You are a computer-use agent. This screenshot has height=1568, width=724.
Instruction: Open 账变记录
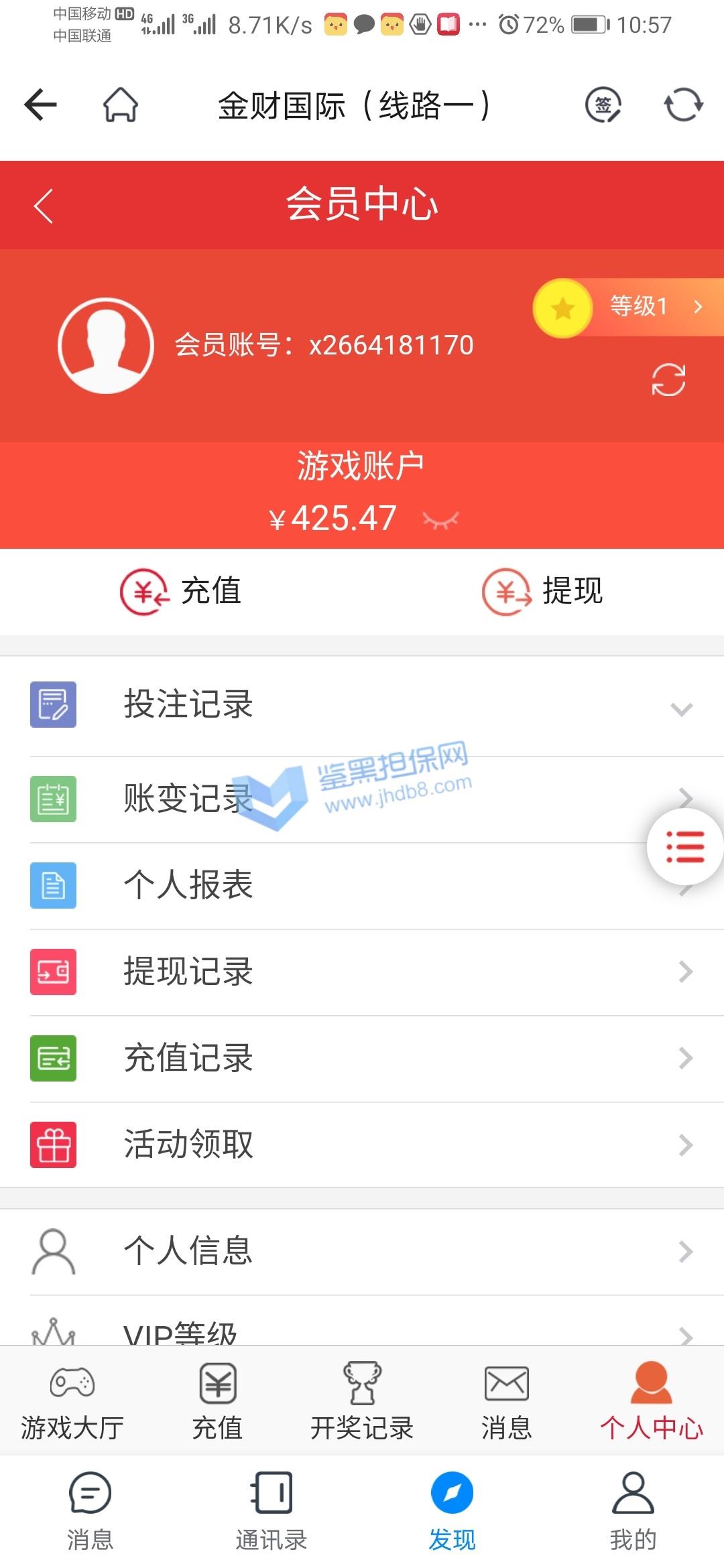[x=188, y=799]
